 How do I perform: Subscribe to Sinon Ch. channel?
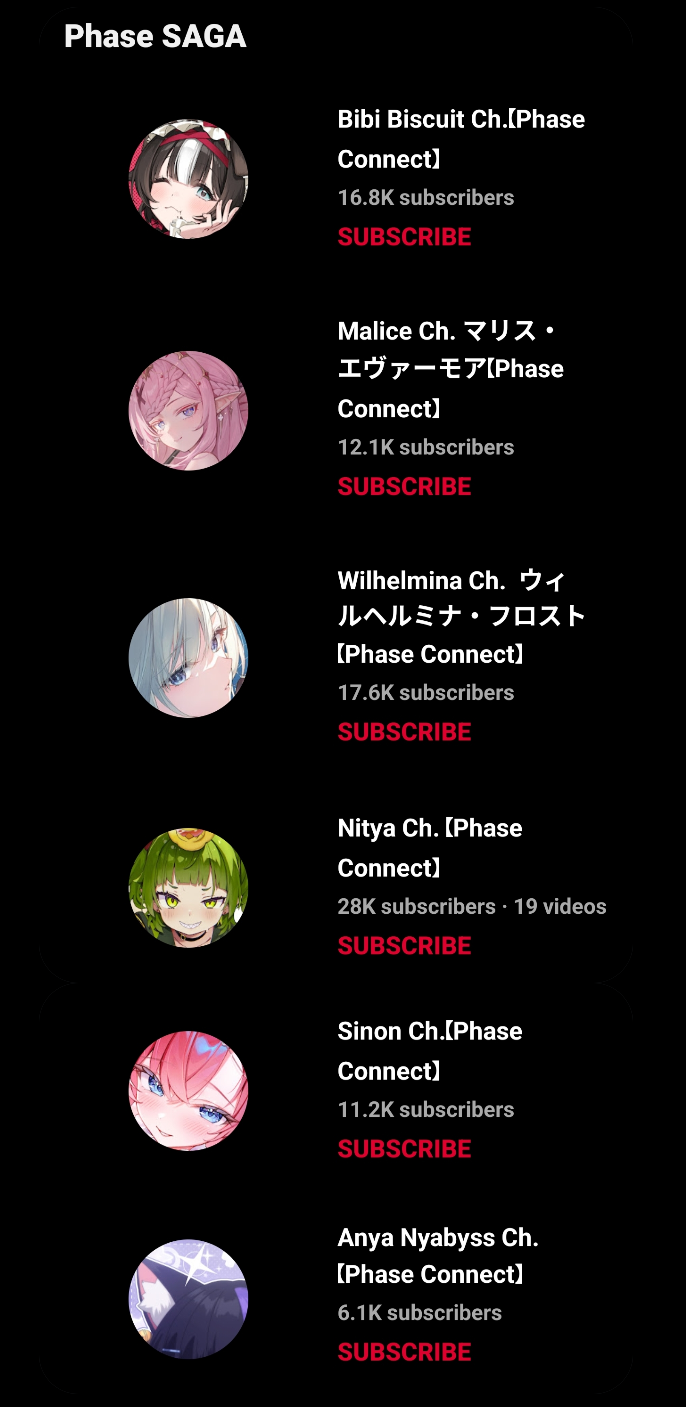404,1149
